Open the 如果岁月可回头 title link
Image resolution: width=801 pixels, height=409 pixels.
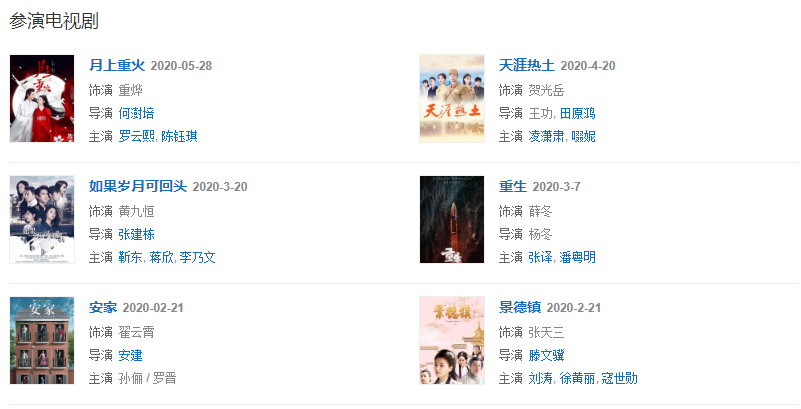pyautogui.click(x=137, y=186)
